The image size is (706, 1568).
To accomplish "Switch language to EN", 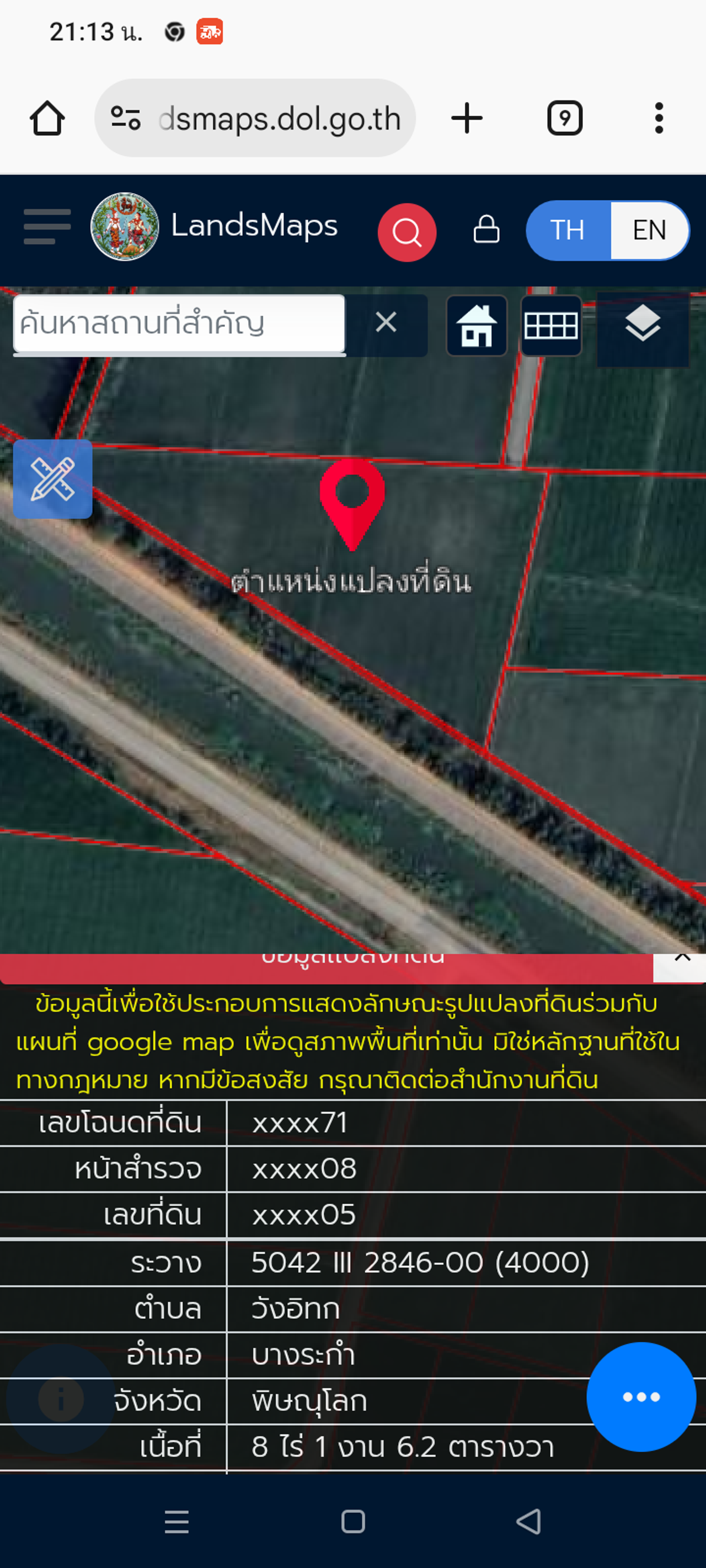I will (x=649, y=230).
